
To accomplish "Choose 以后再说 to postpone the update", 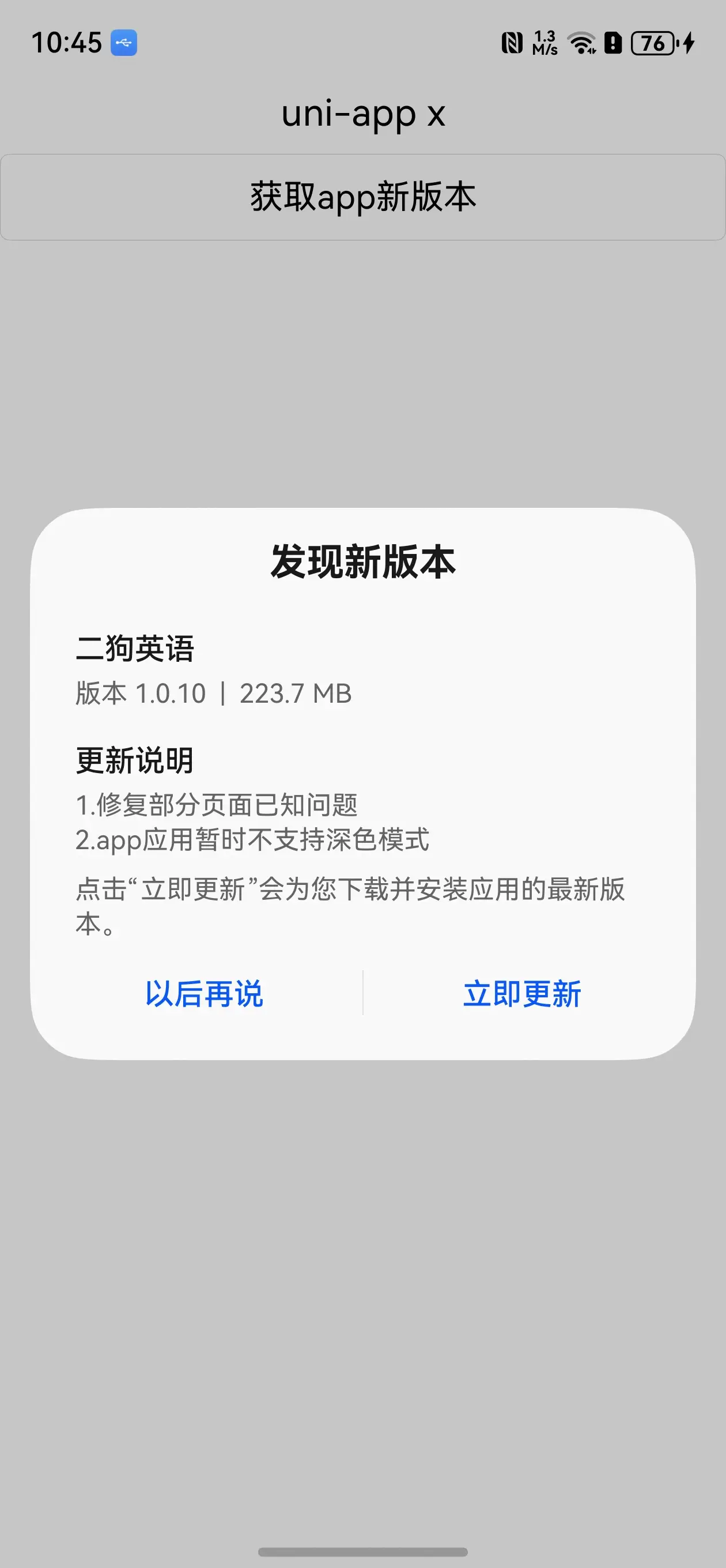I will pos(204,993).
